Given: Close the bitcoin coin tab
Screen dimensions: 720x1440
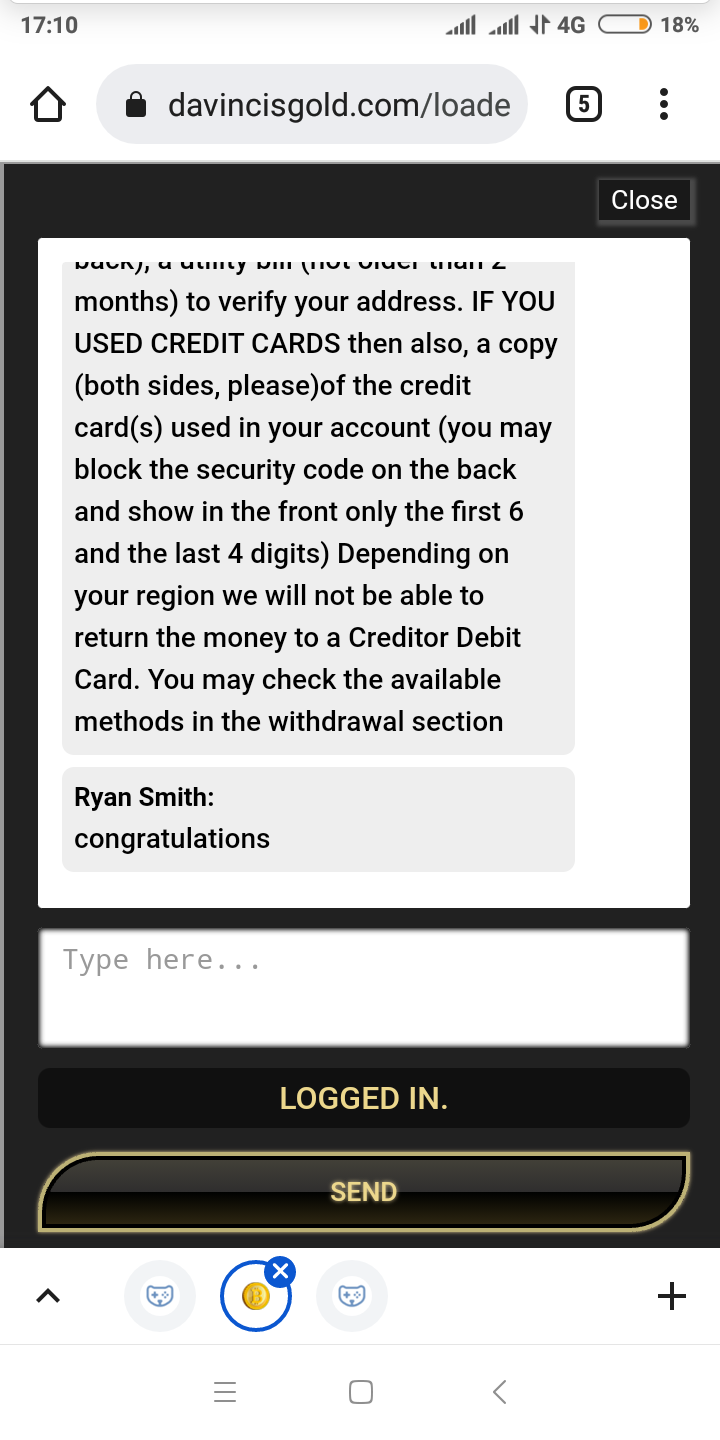Looking at the screenshot, I should (281, 1272).
